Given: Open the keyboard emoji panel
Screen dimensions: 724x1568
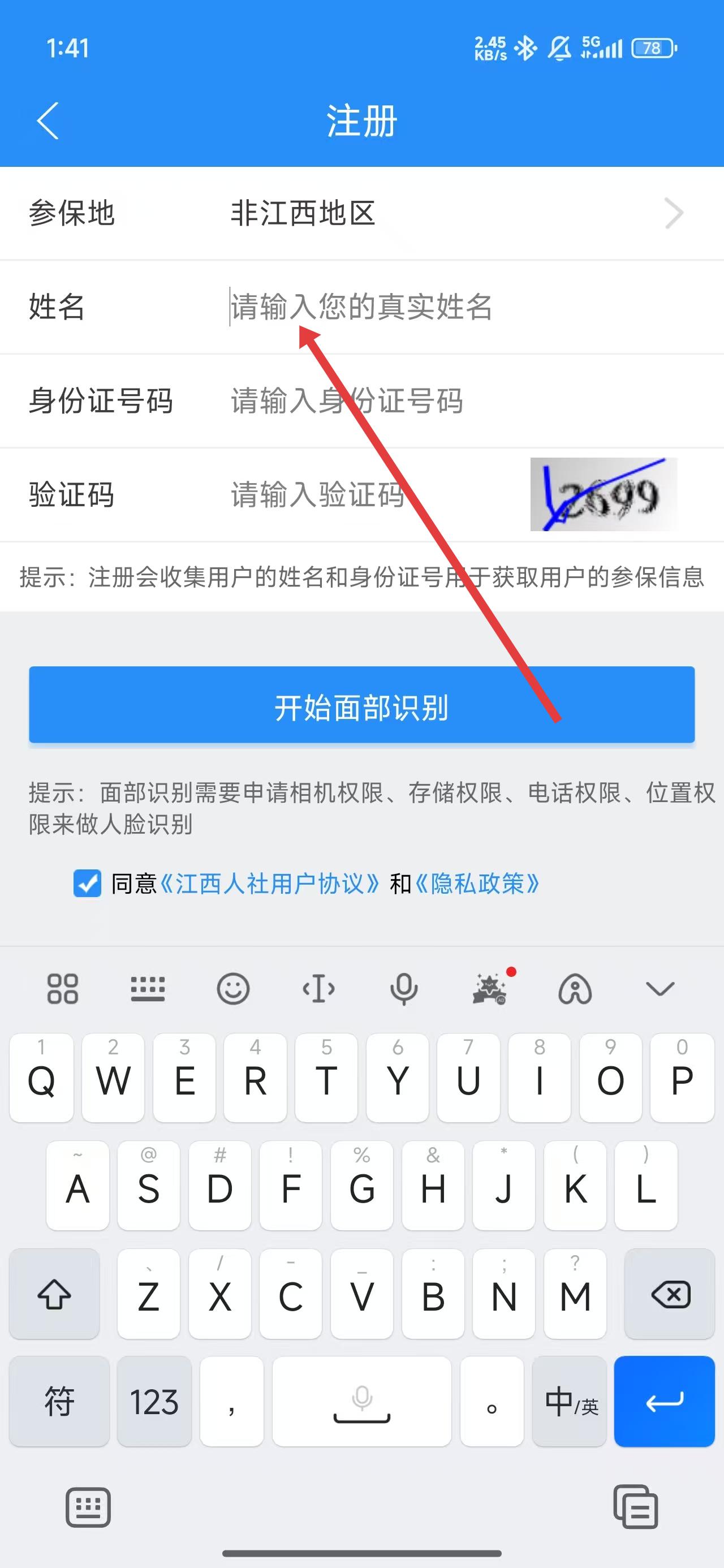Looking at the screenshot, I should pyautogui.click(x=232, y=989).
